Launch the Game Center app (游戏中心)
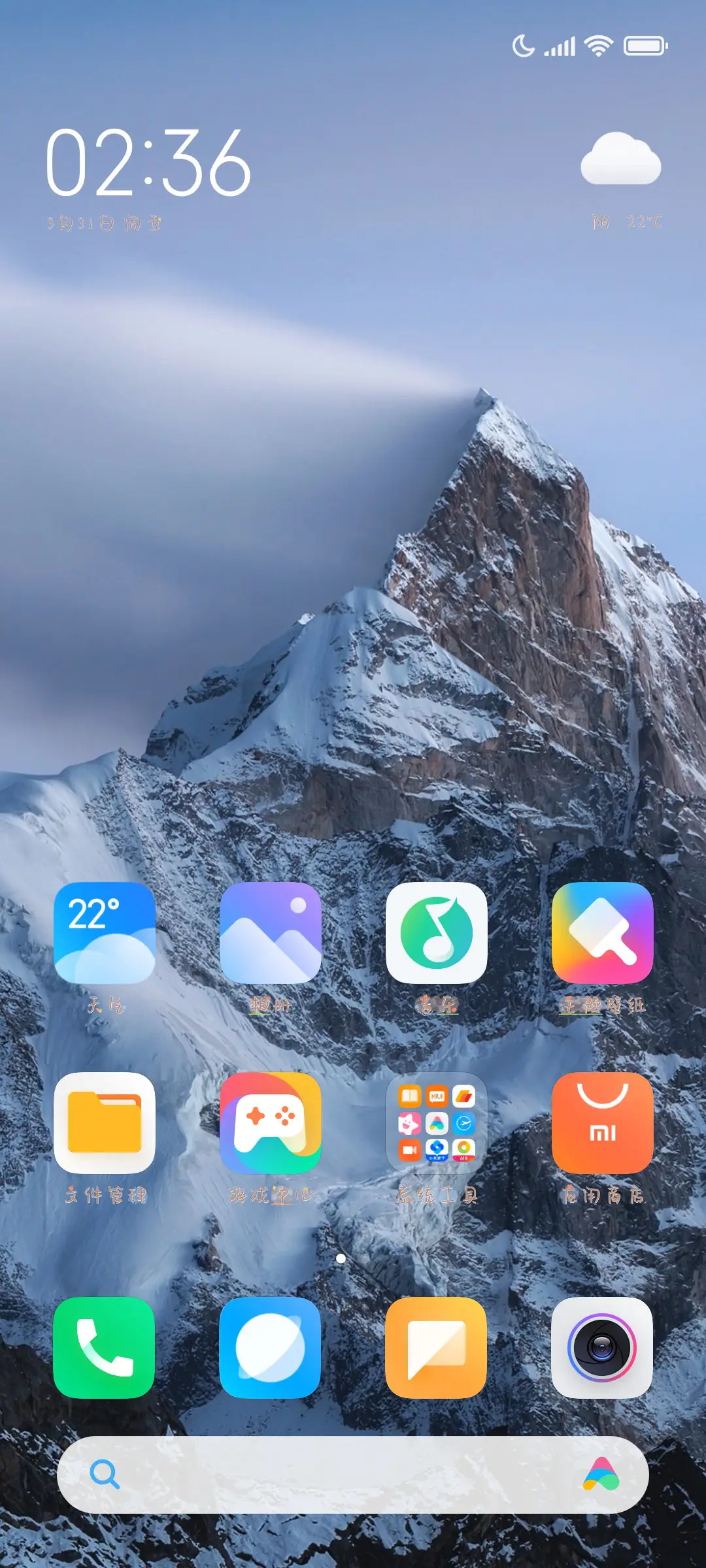 pos(271,1123)
